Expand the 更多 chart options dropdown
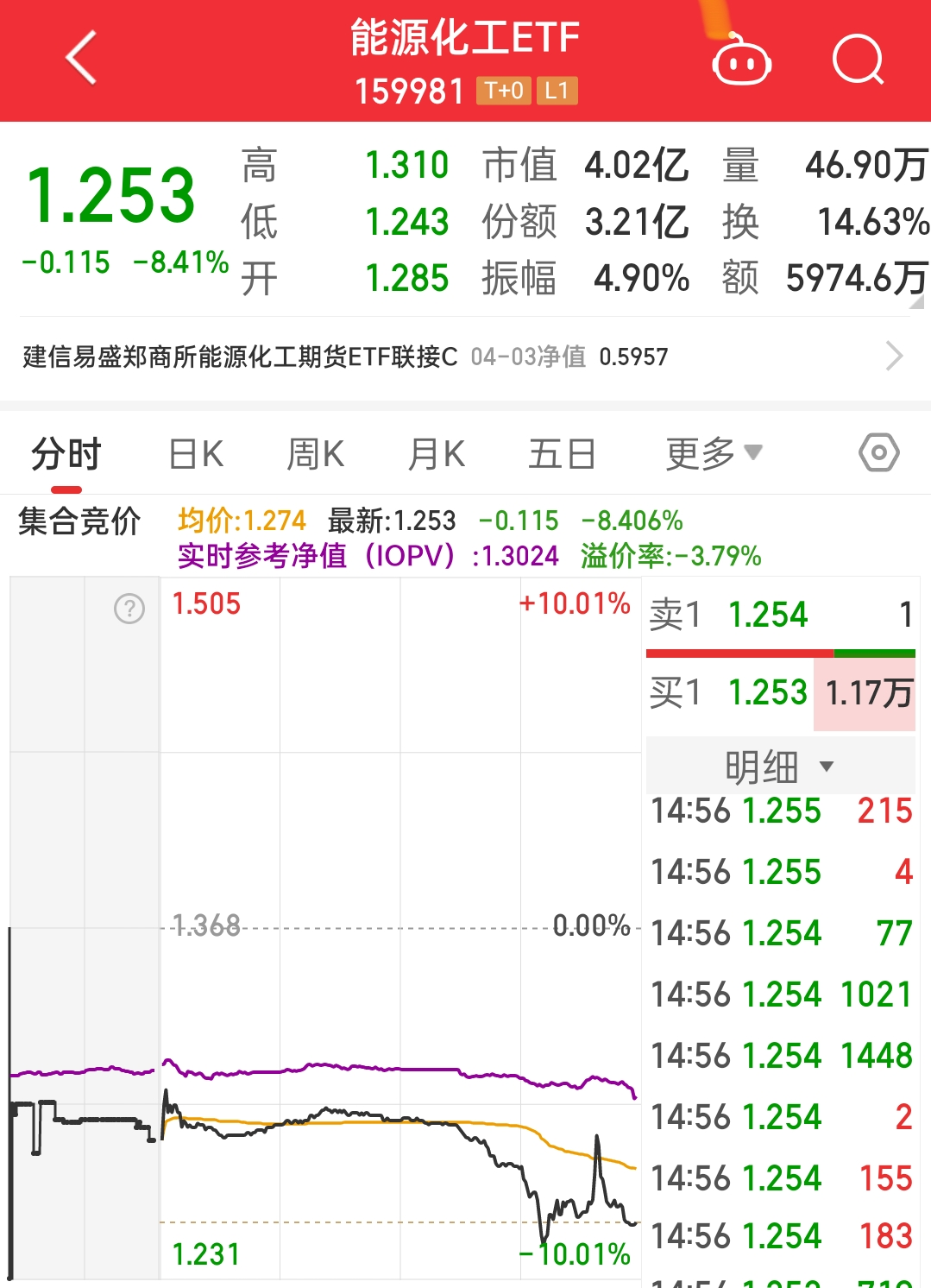931x1288 pixels. (713, 454)
